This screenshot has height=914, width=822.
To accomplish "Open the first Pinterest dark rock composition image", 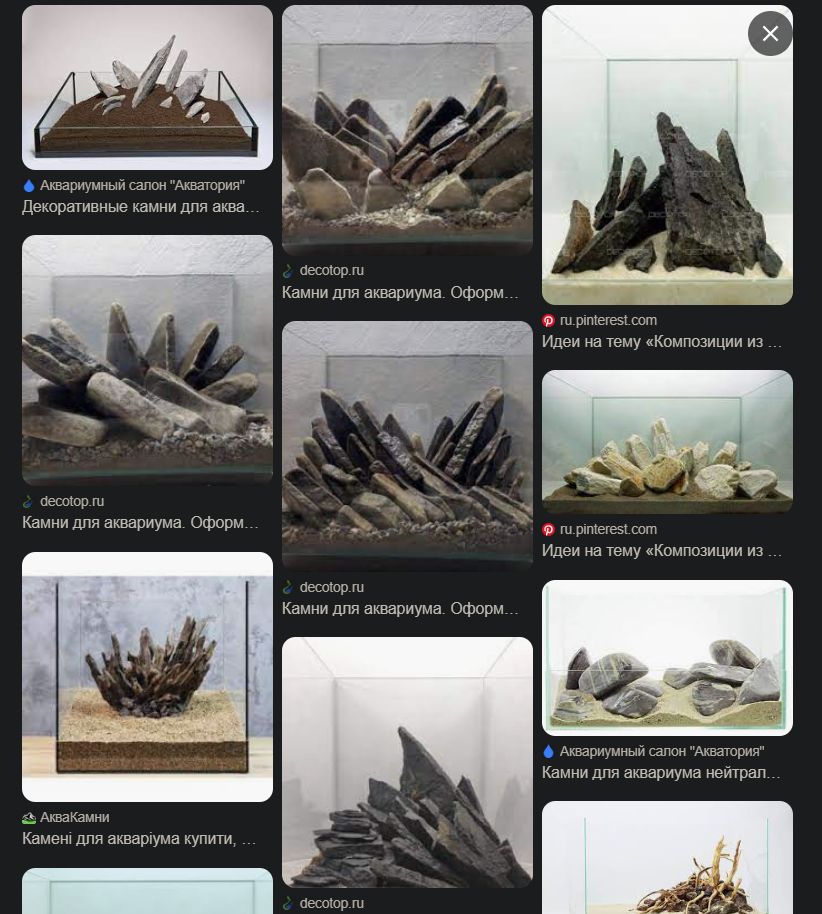I will (667, 155).
